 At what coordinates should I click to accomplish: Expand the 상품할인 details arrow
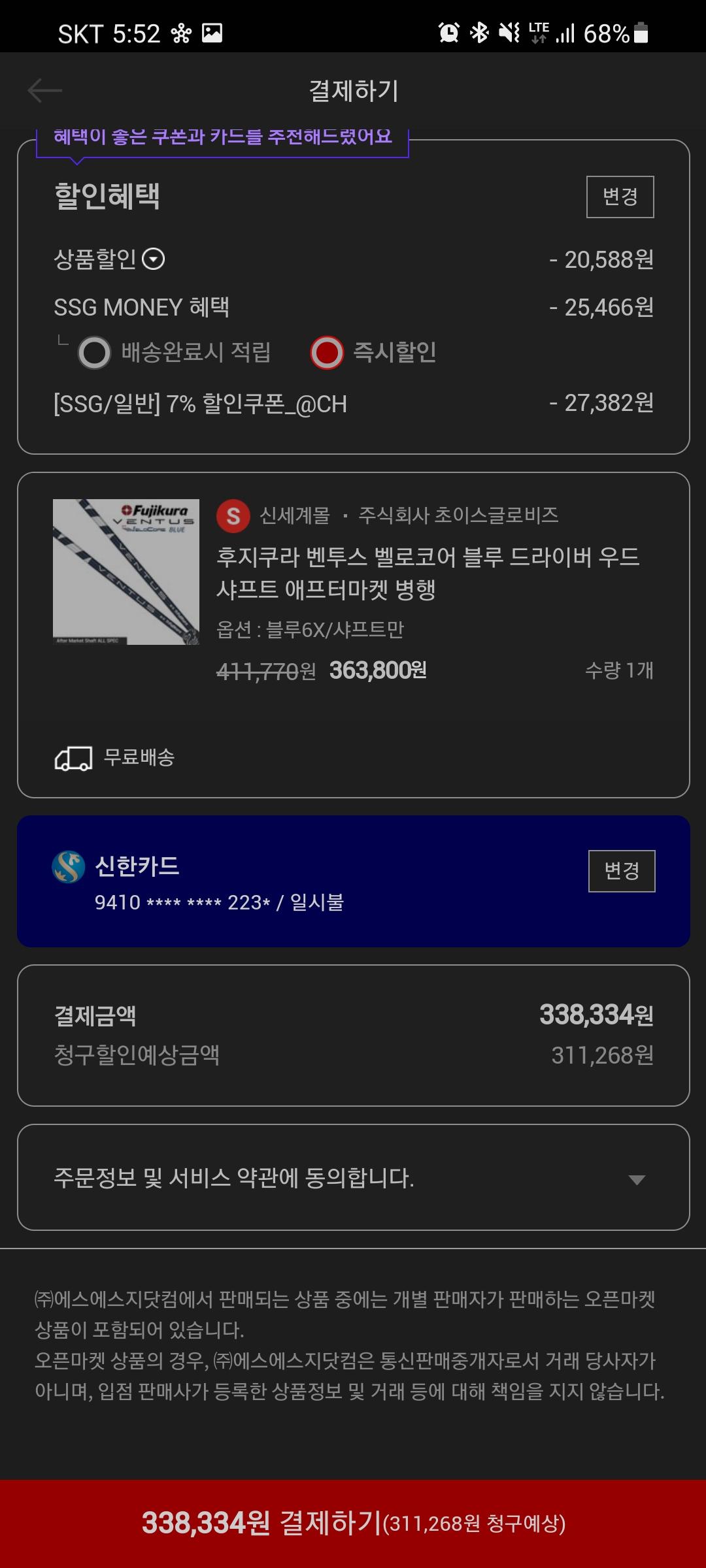click(154, 260)
